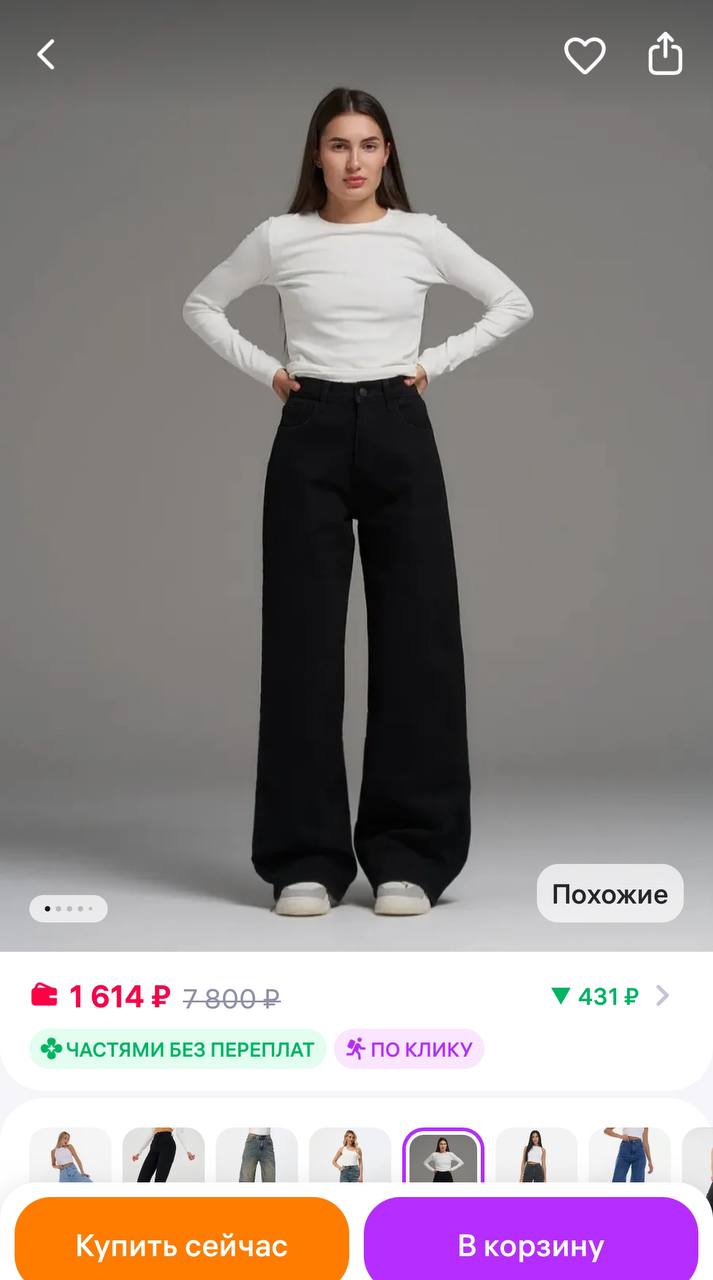This screenshot has width=713, height=1280.
Task: Select the third variant thumbnail with washed jeans
Action: tap(257, 1156)
